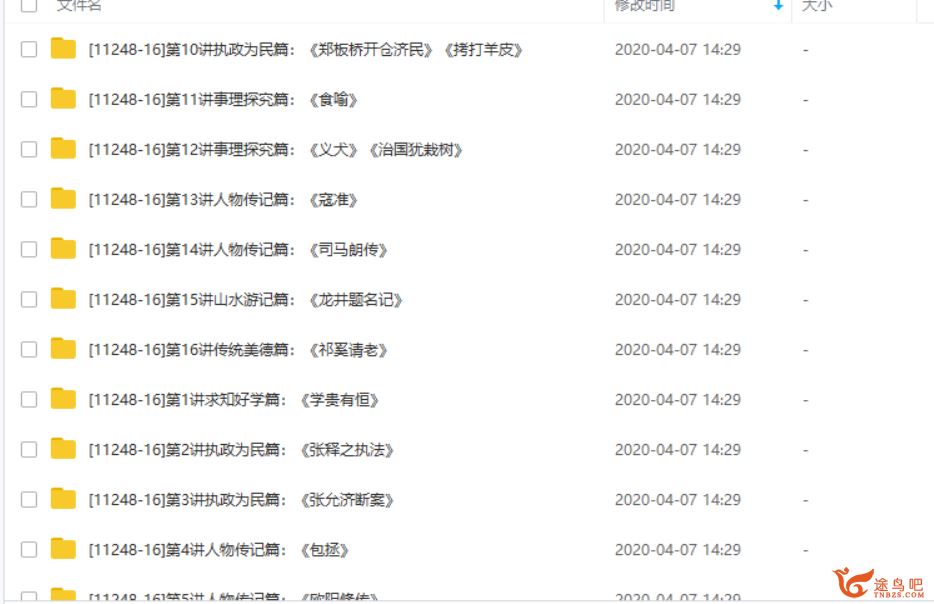934x604 pixels.
Task: Open folder 第16讲传统美德篇《祁奚请老》
Action: click(x=237, y=349)
